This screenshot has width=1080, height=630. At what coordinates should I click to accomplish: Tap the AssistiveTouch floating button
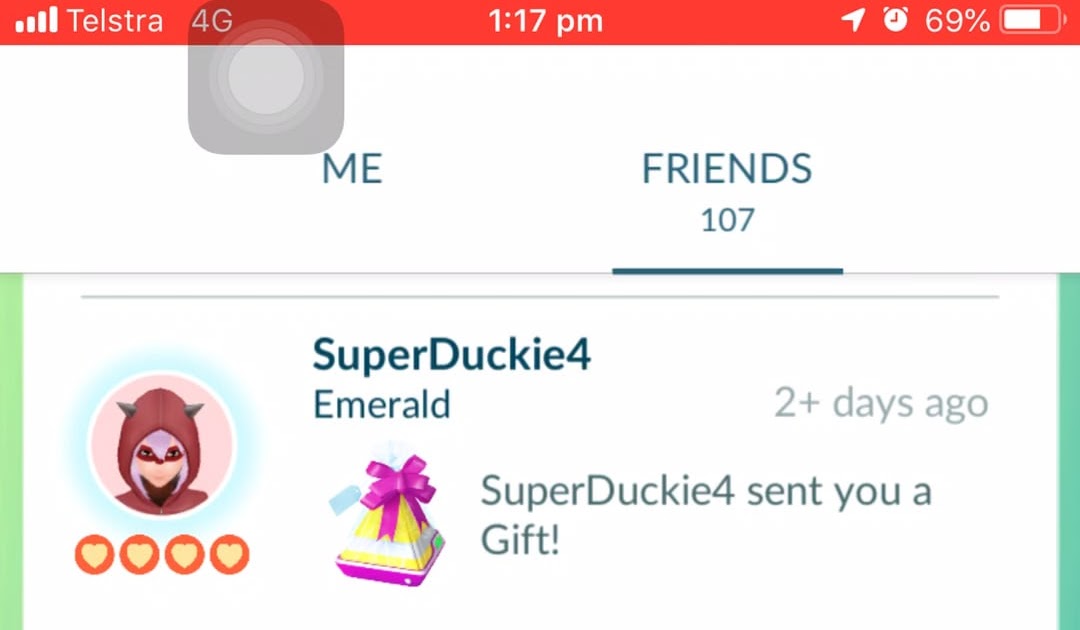click(266, 78)
